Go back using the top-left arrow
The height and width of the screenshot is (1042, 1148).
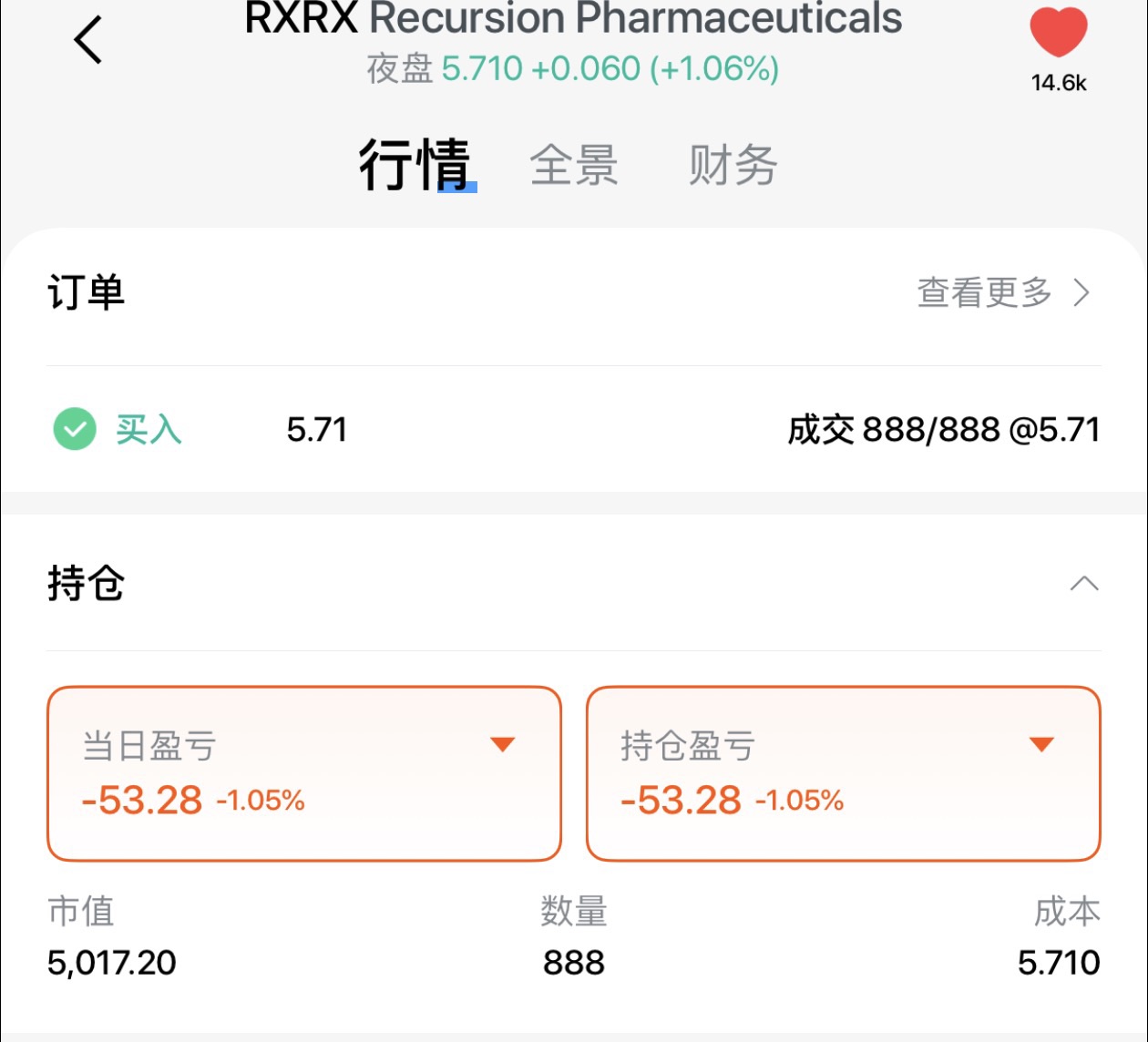point(88,41)
